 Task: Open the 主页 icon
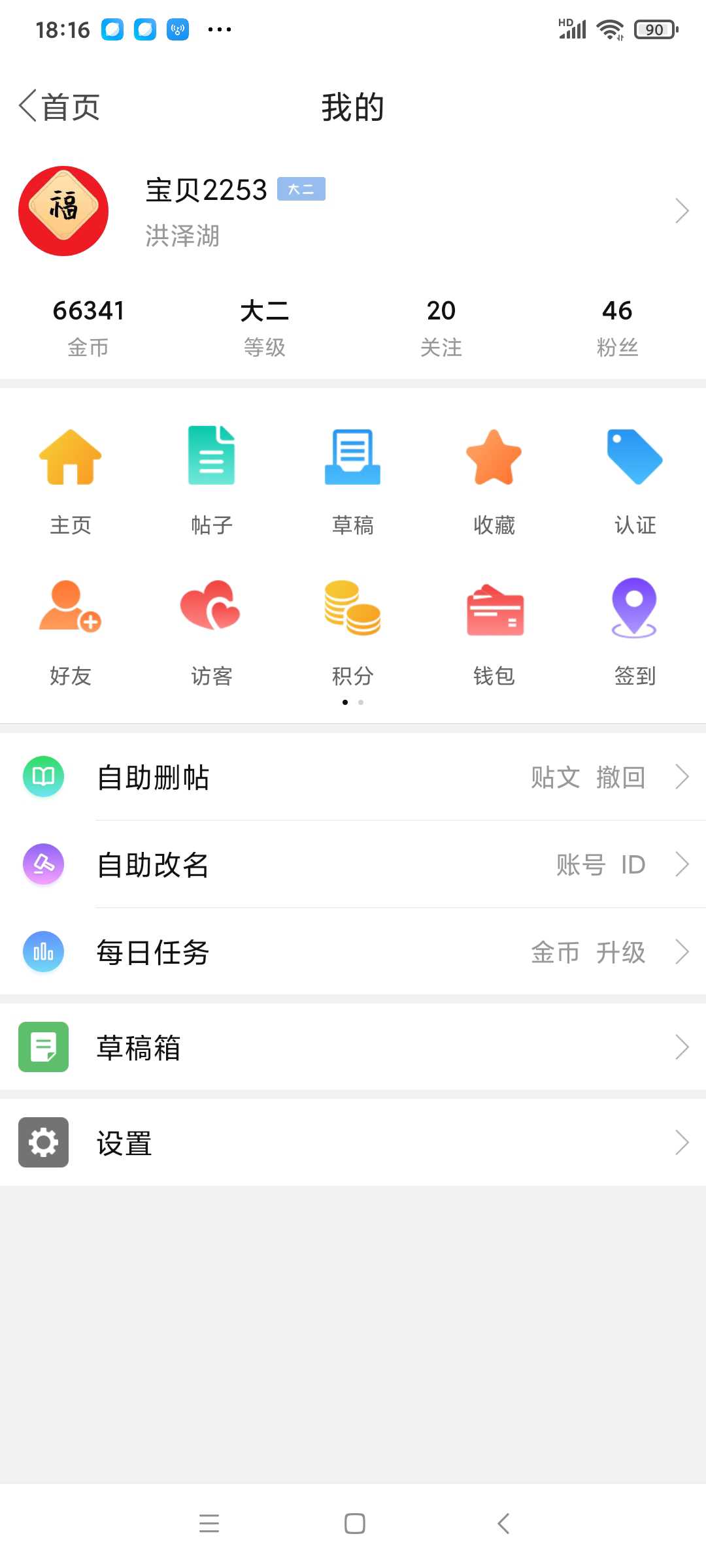click(x=71, y=482)
